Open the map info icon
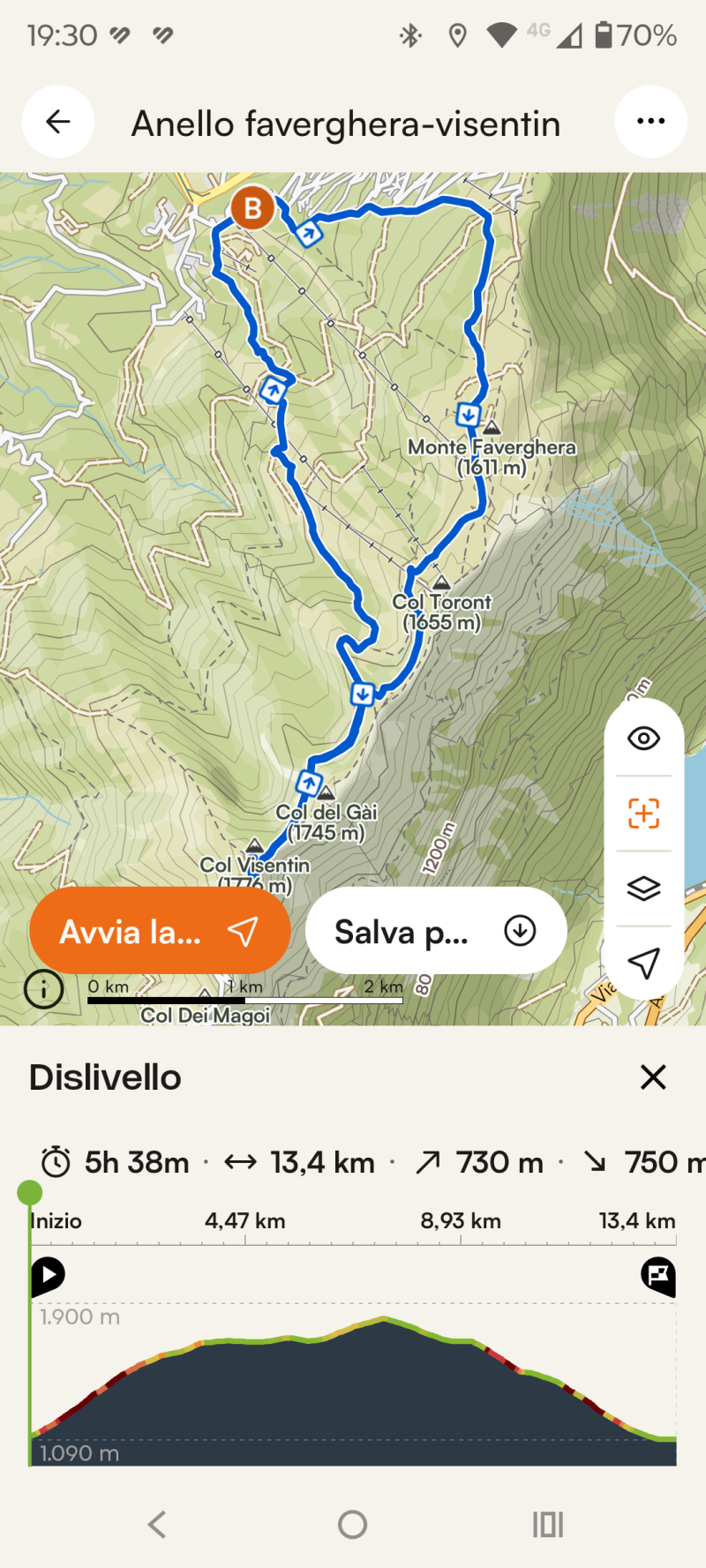Viewport: 706px width, 1568px height. tap(44, 989)
